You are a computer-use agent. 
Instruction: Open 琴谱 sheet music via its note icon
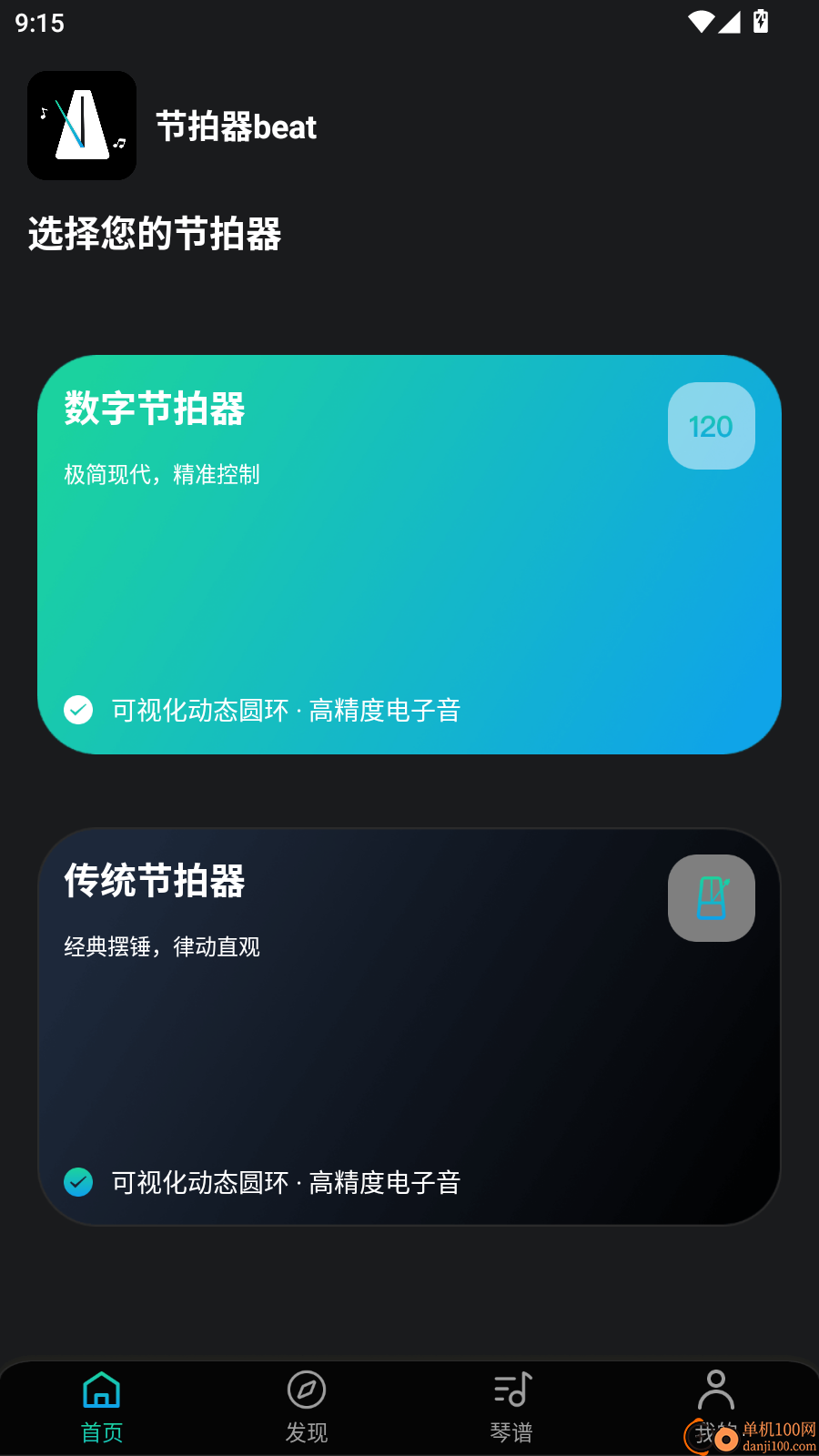point(511,1390)
